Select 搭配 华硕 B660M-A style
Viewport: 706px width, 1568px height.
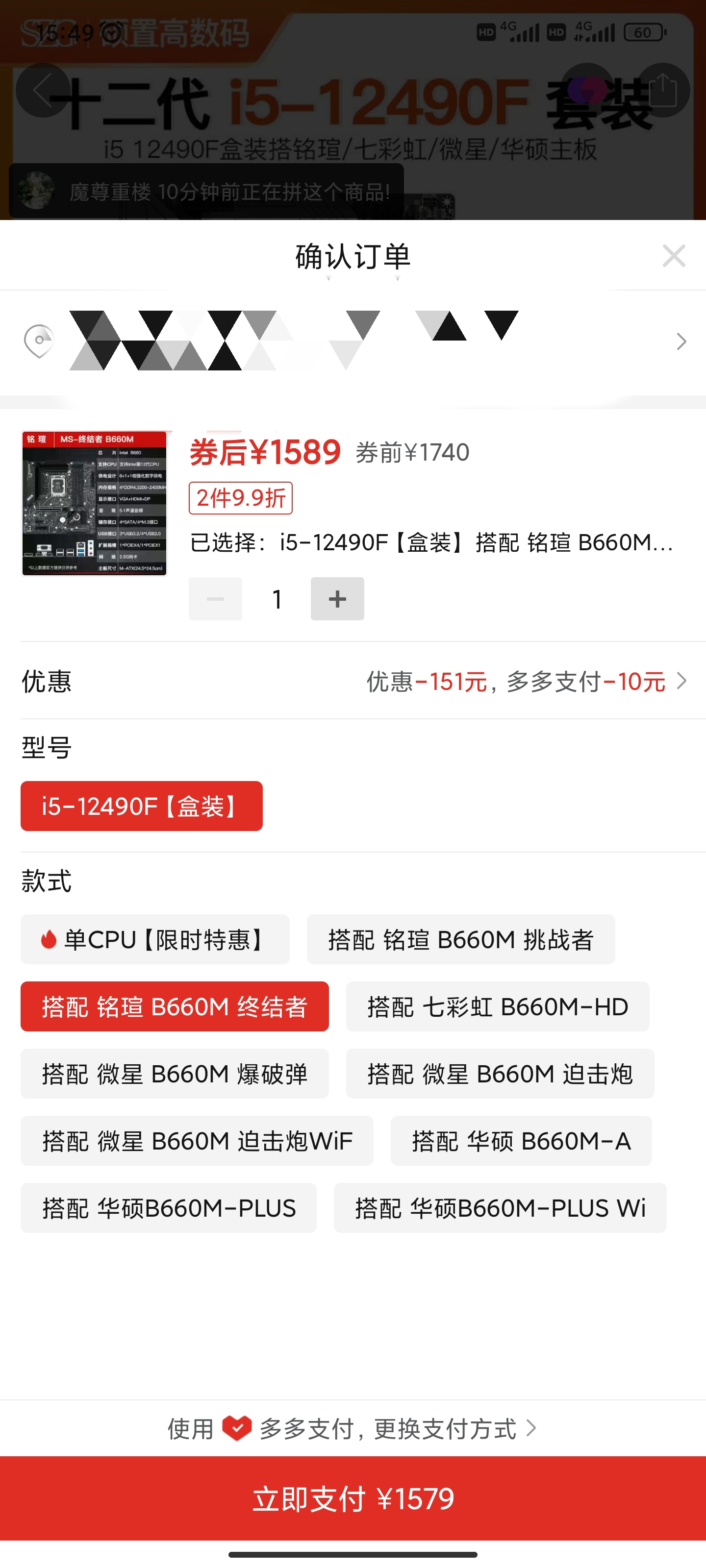[x=521, y=1141]
